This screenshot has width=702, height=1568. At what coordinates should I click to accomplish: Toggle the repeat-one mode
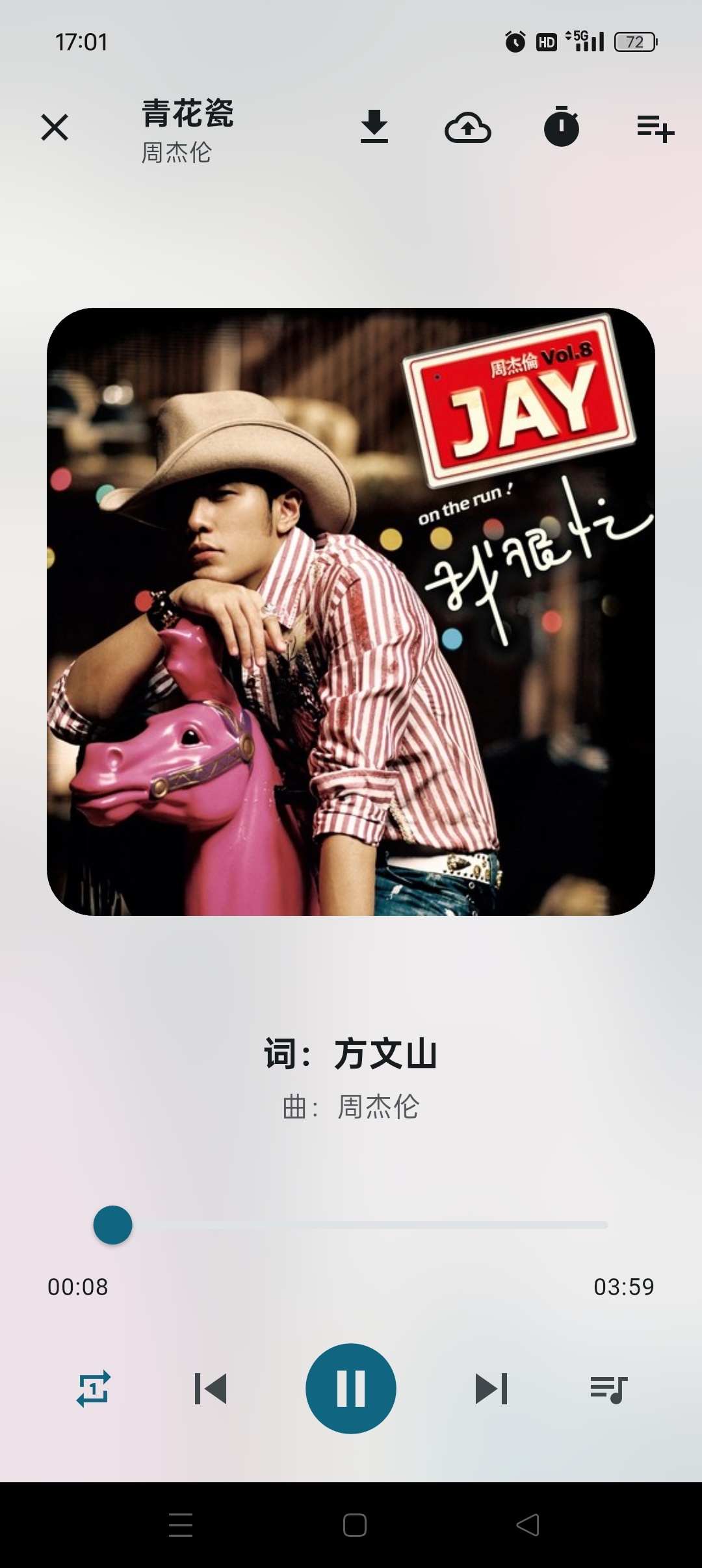click(x=94, y=1389)
